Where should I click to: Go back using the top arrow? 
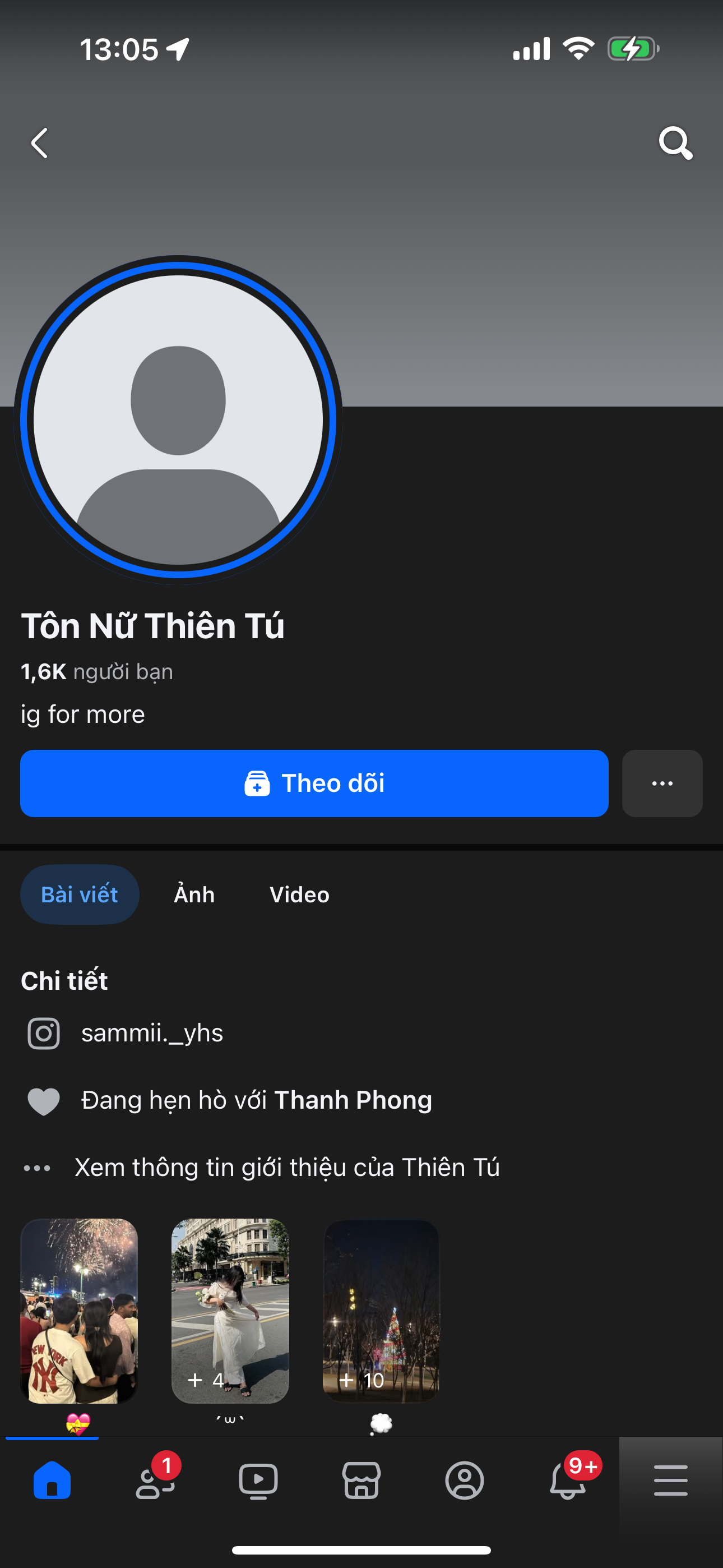(x=40, y=144)
